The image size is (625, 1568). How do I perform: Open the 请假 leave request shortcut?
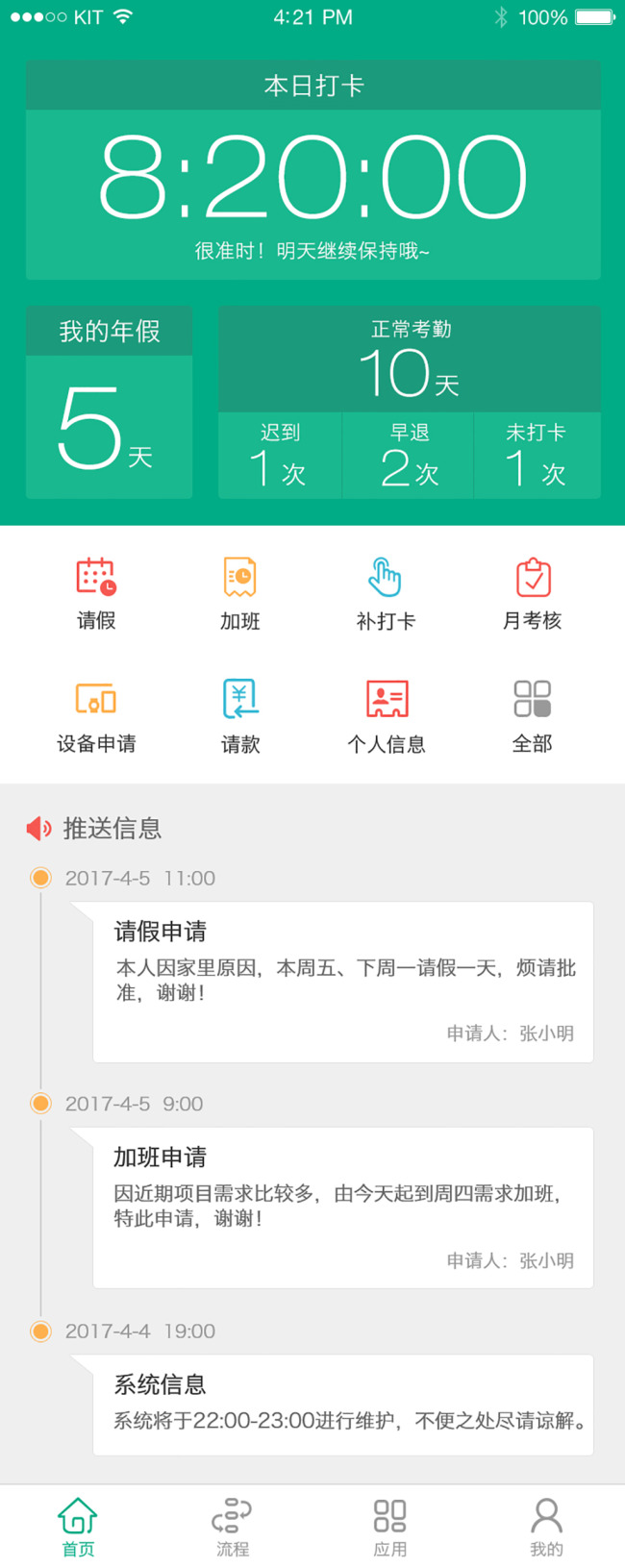96,592
